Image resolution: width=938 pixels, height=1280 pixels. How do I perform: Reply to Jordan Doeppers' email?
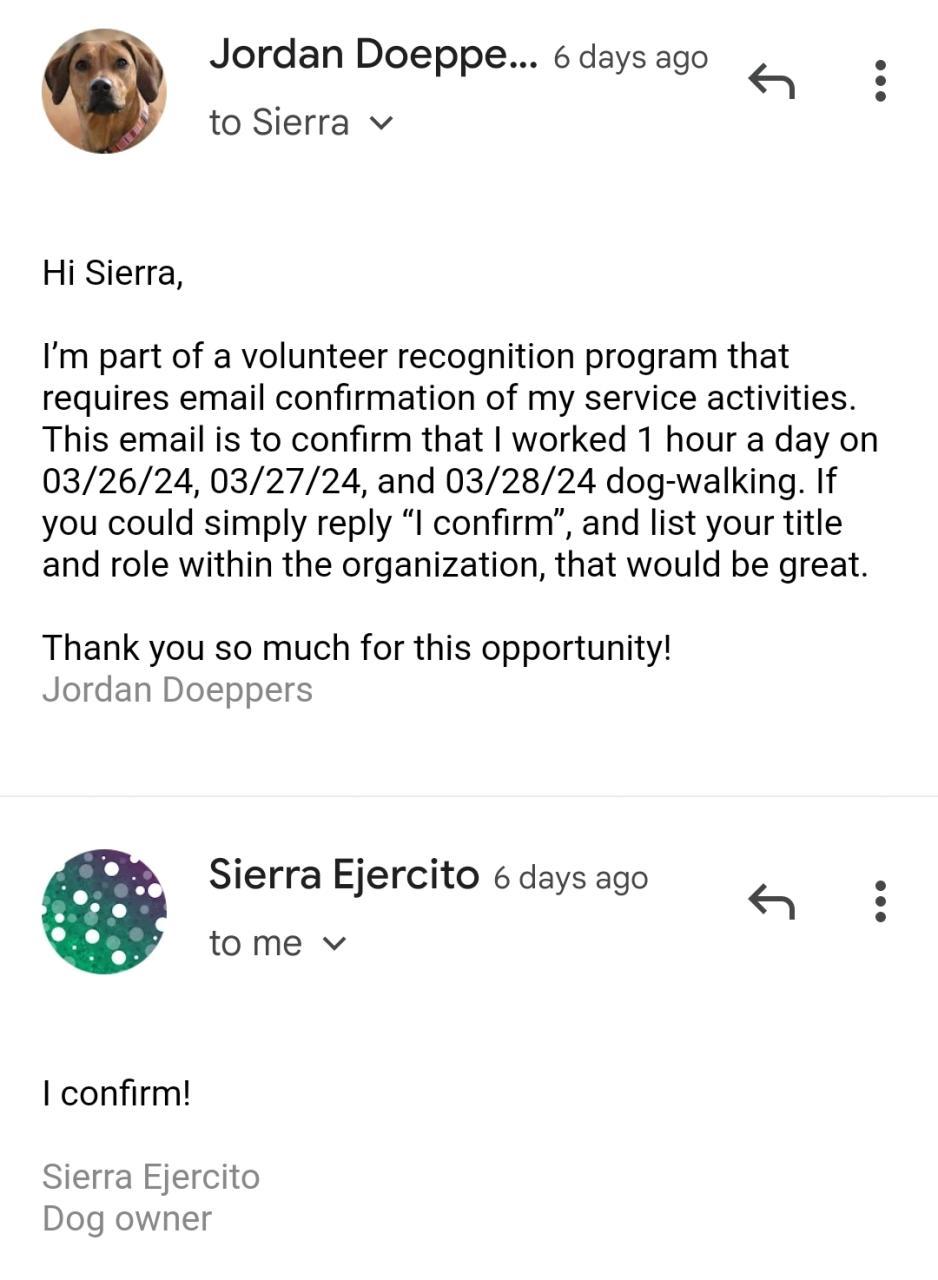tap(771, 81)
